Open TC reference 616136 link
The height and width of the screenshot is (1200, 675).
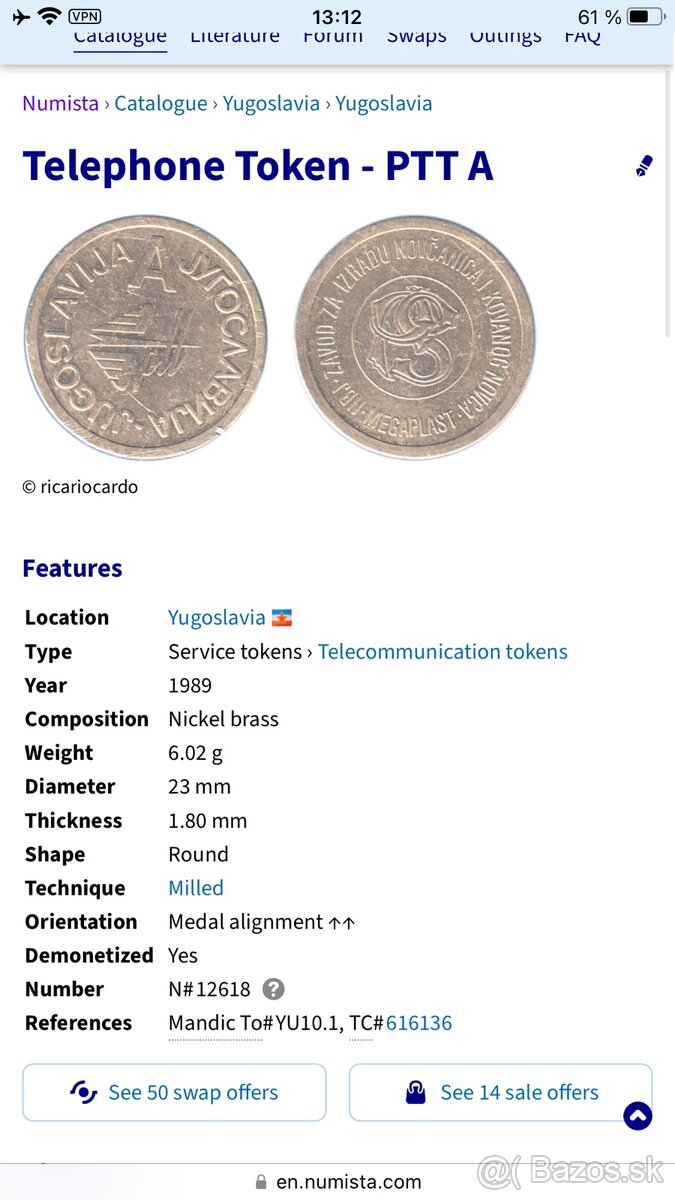click(418, 1023)
